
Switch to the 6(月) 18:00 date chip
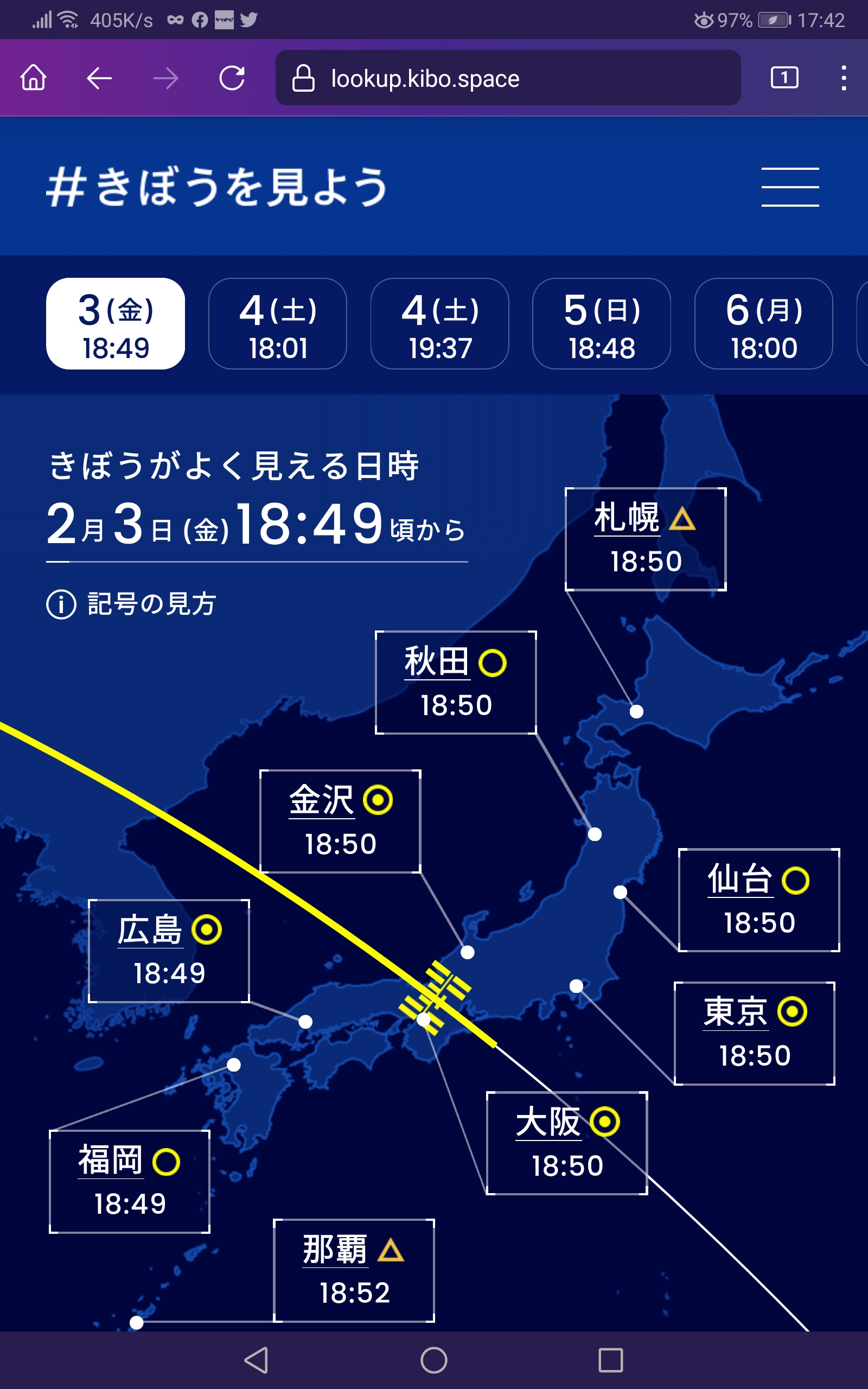click(x=763, y=324)
